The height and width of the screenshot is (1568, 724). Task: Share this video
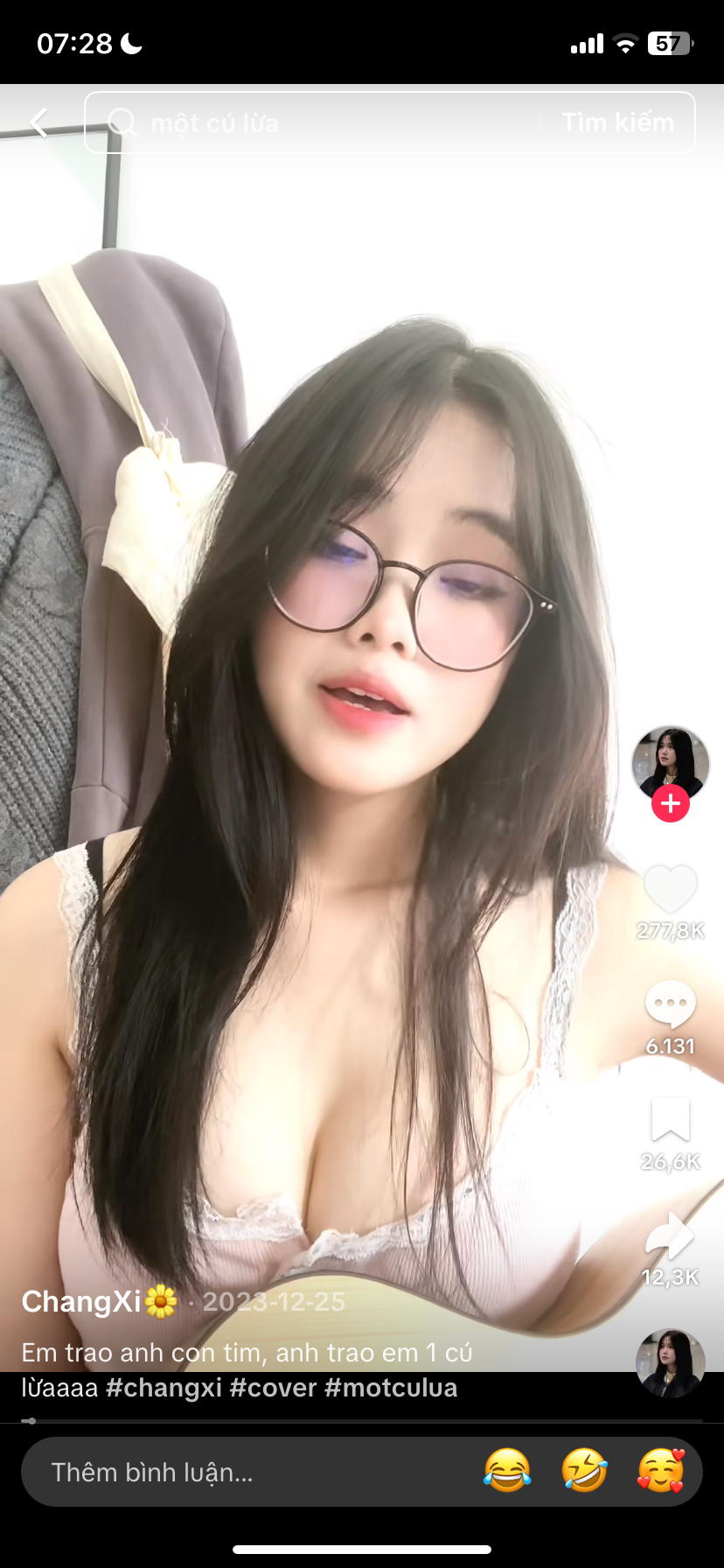[671, 1236]
